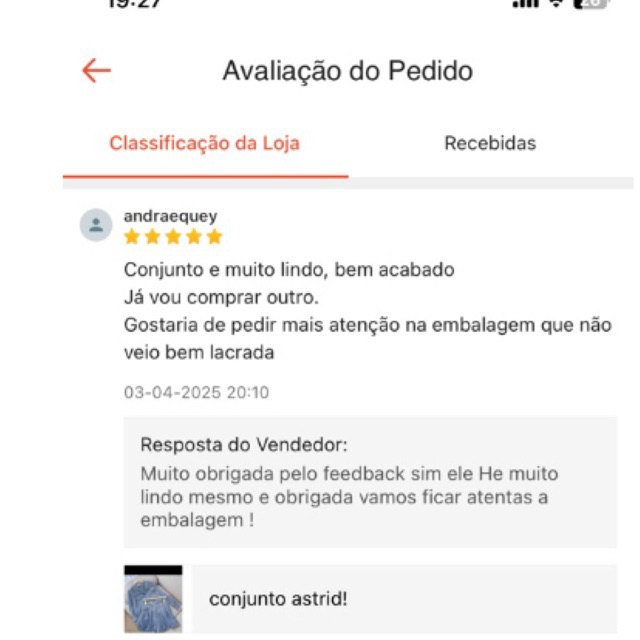This screenshot has height=640, width=640.
Task: Select the Classificação da Loja tab
Action: point(205,143)
